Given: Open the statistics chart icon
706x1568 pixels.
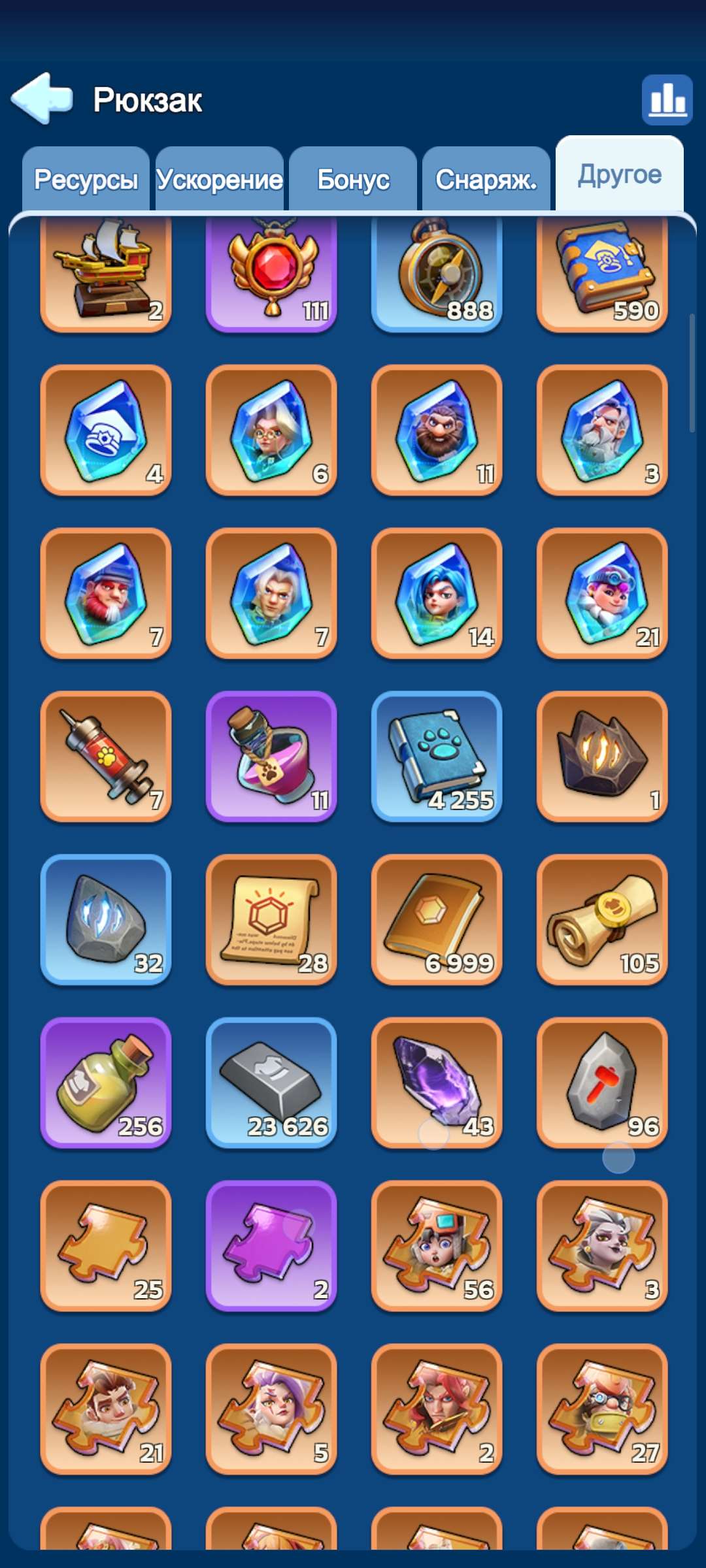Looking at the screenshot, I should [667, 99].
